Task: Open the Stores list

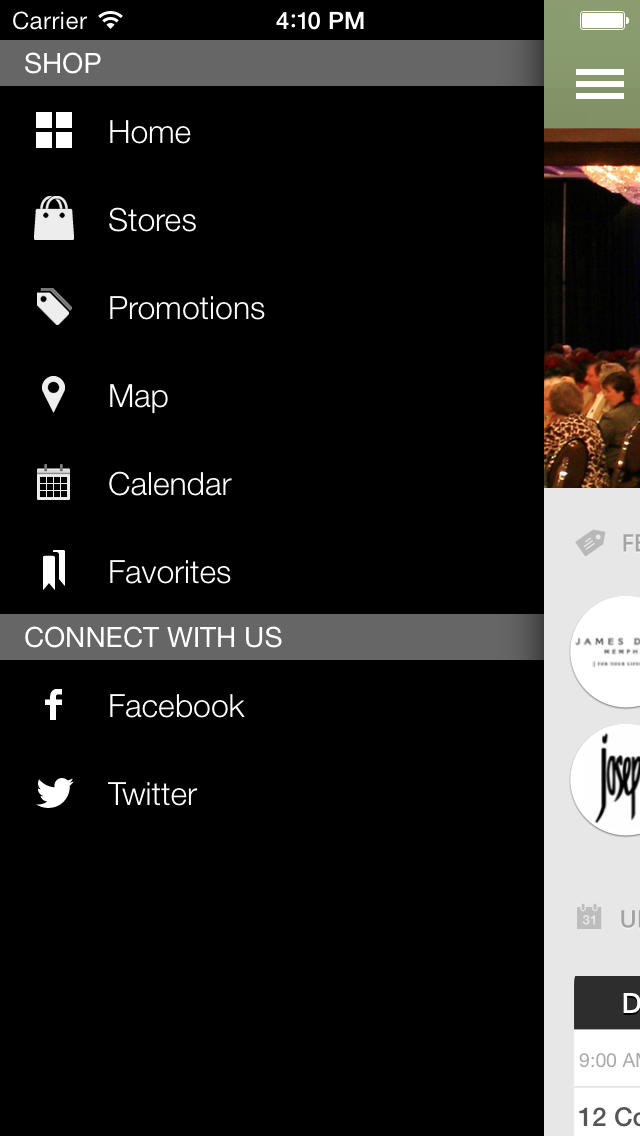Action: [x=272, y=220]
